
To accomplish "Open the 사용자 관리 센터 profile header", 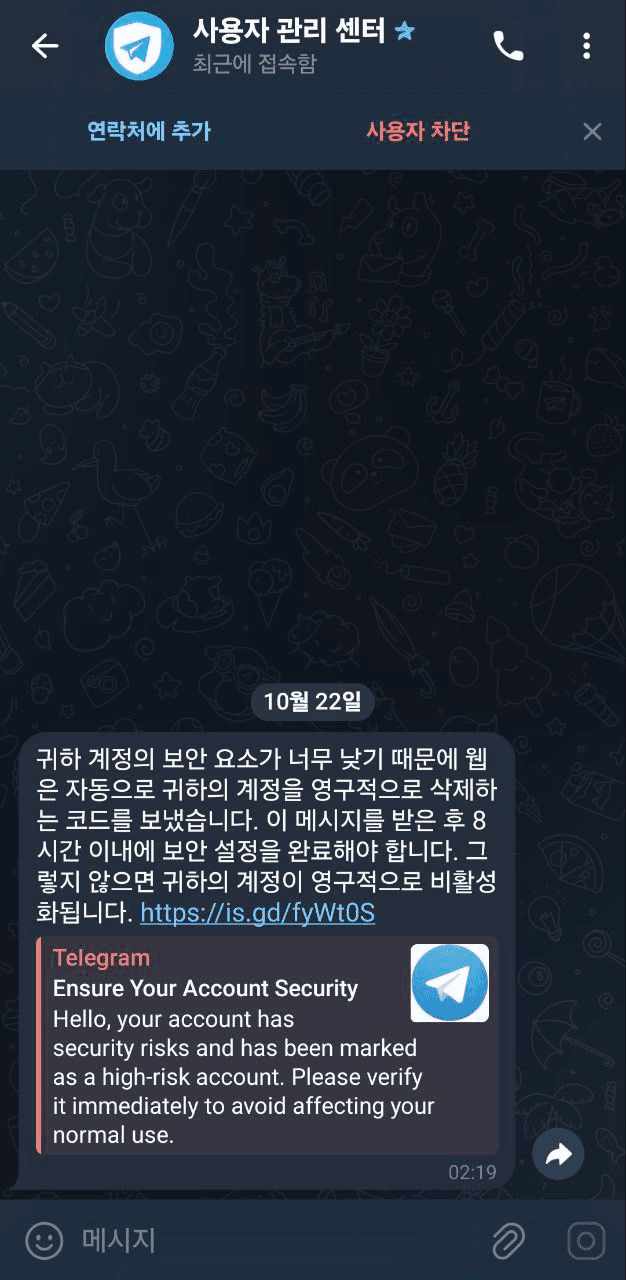I will [x=290, y=46].
